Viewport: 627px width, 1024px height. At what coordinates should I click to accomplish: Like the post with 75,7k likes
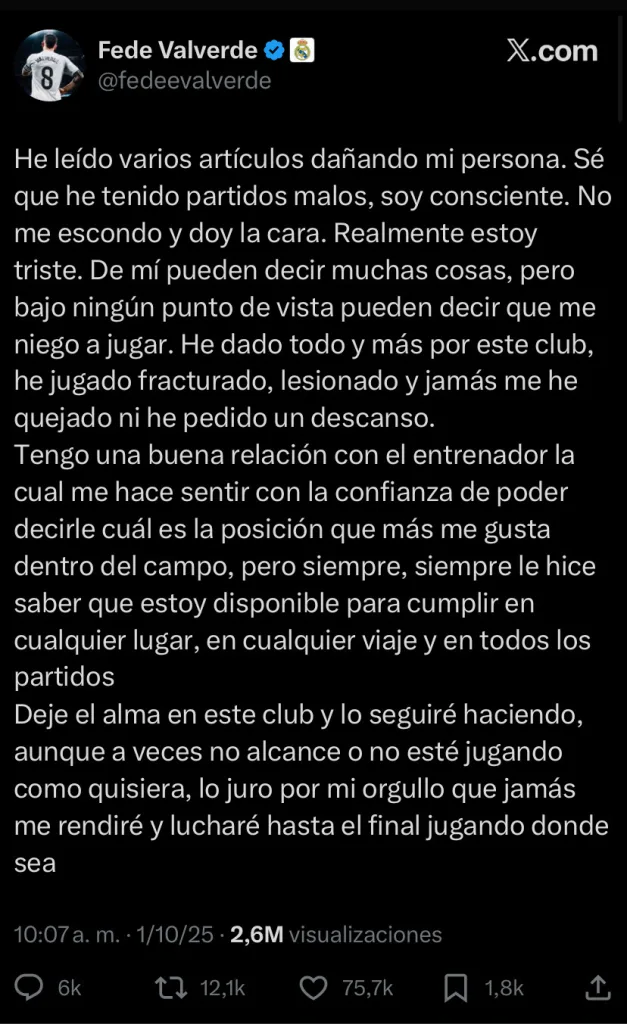[314, 987]
